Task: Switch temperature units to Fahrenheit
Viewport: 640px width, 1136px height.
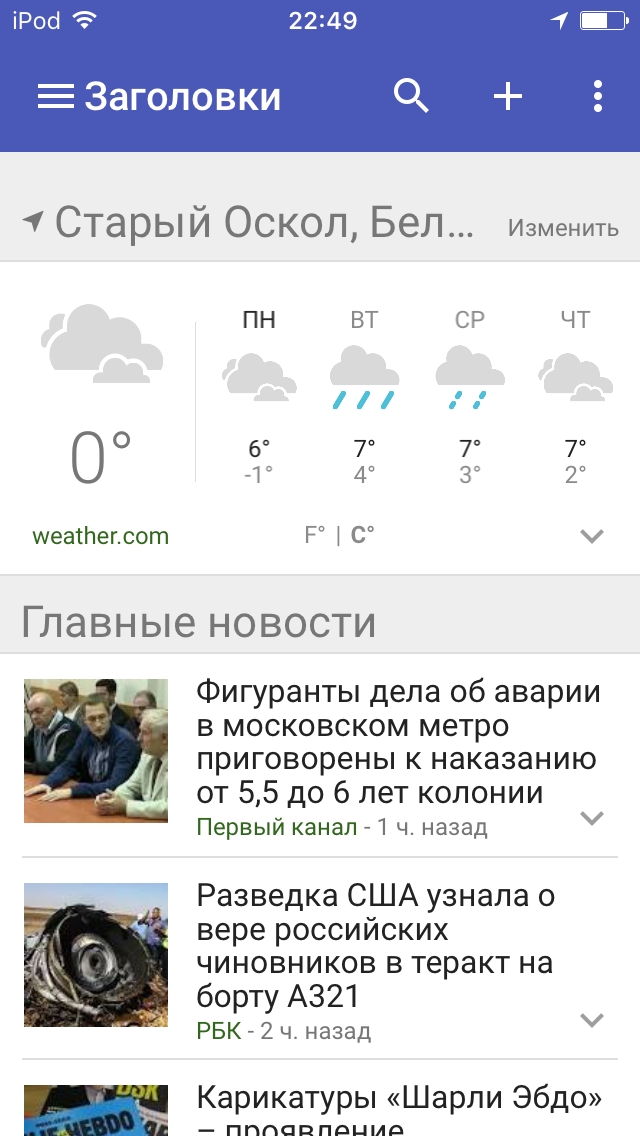Action: tap(315, 536)
